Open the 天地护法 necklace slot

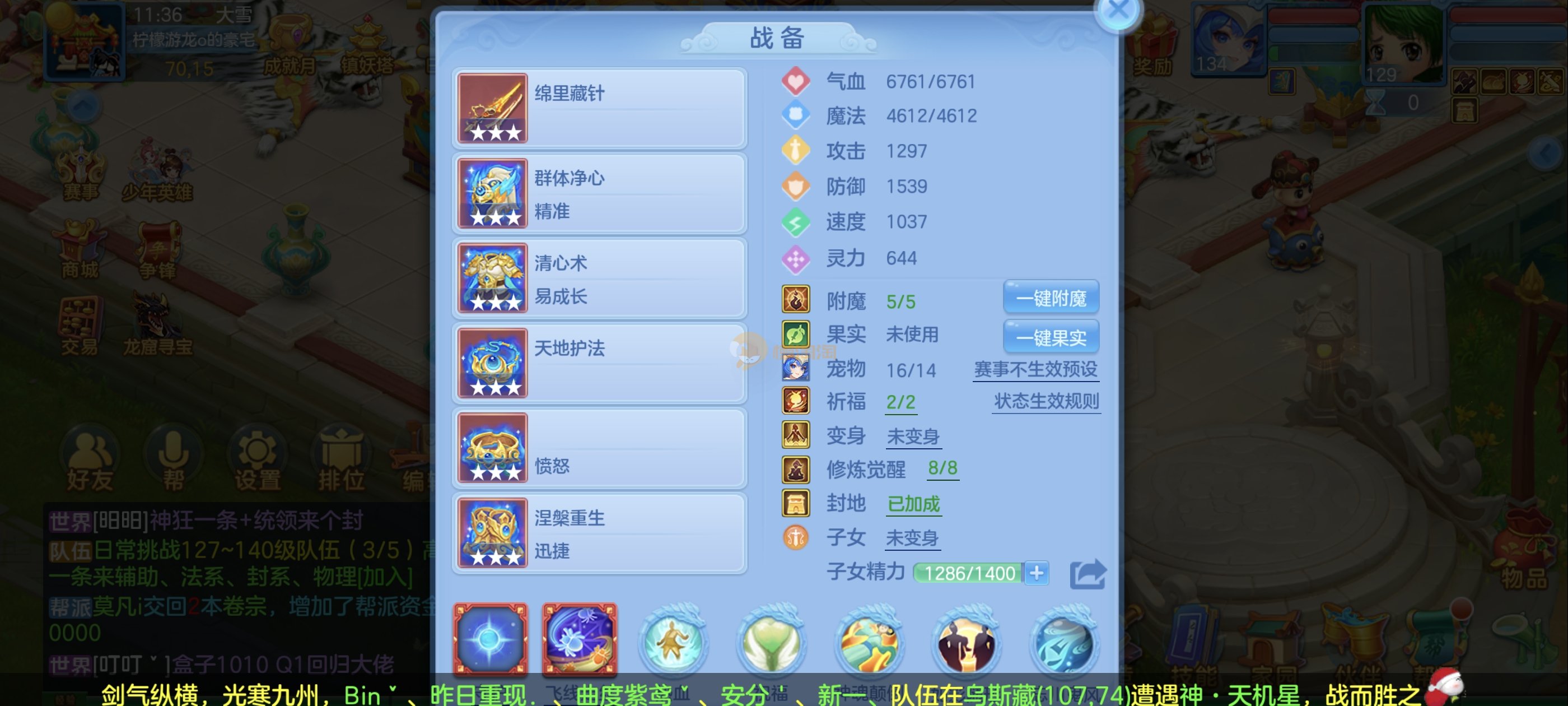click(599, 363)
